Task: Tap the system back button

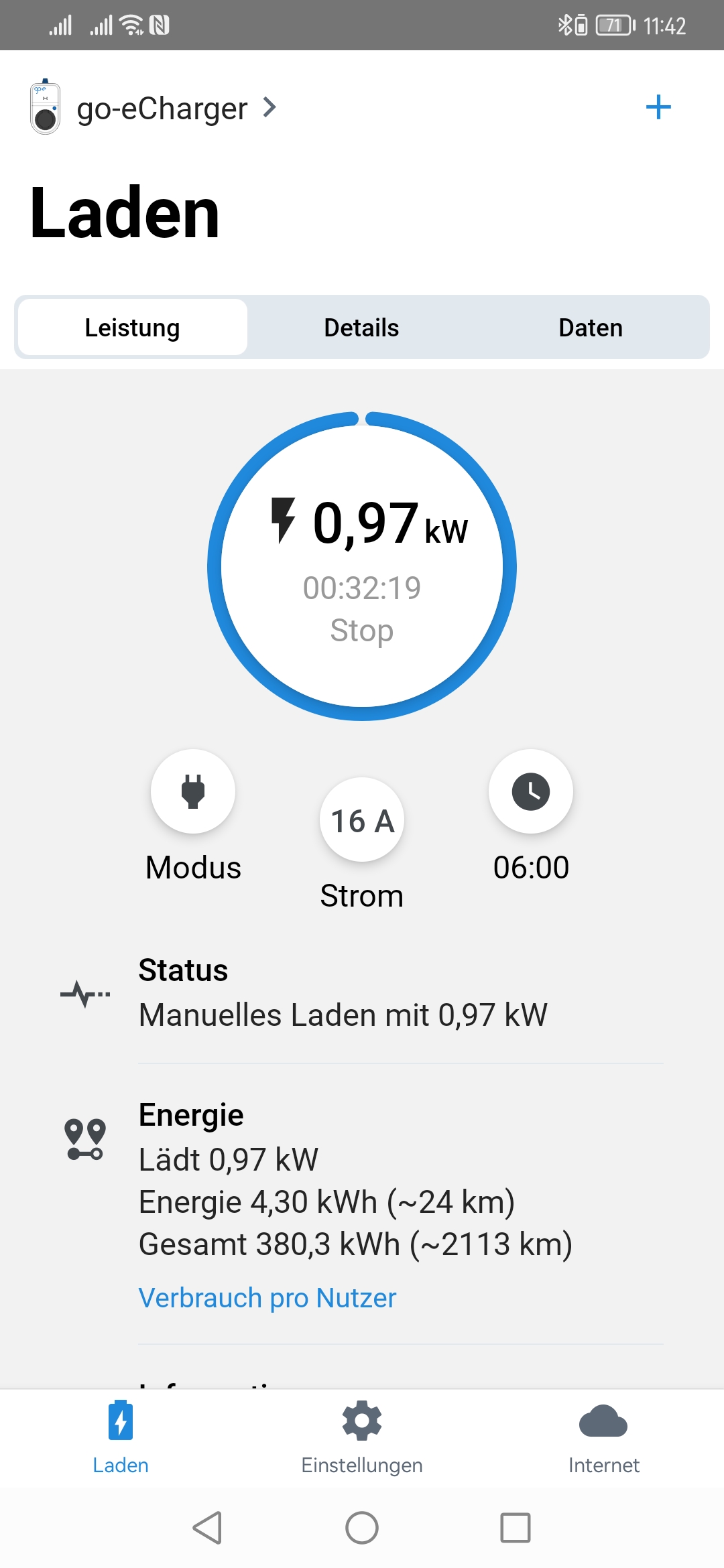Action: pos(208,1528)
